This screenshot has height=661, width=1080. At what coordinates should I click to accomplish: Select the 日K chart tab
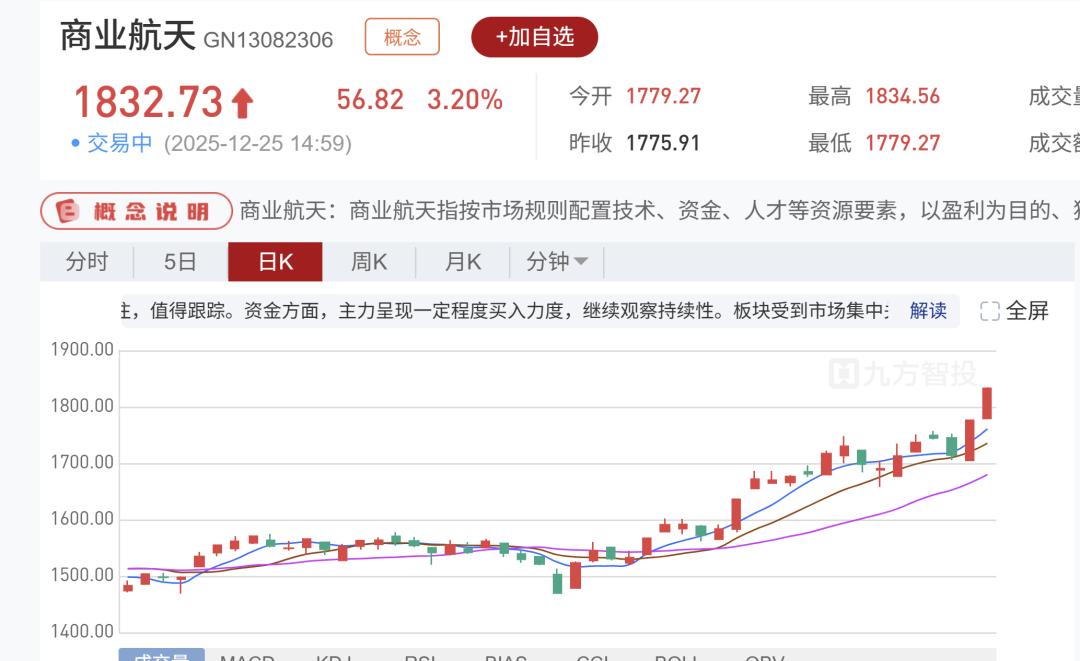[x=275, y=262]
